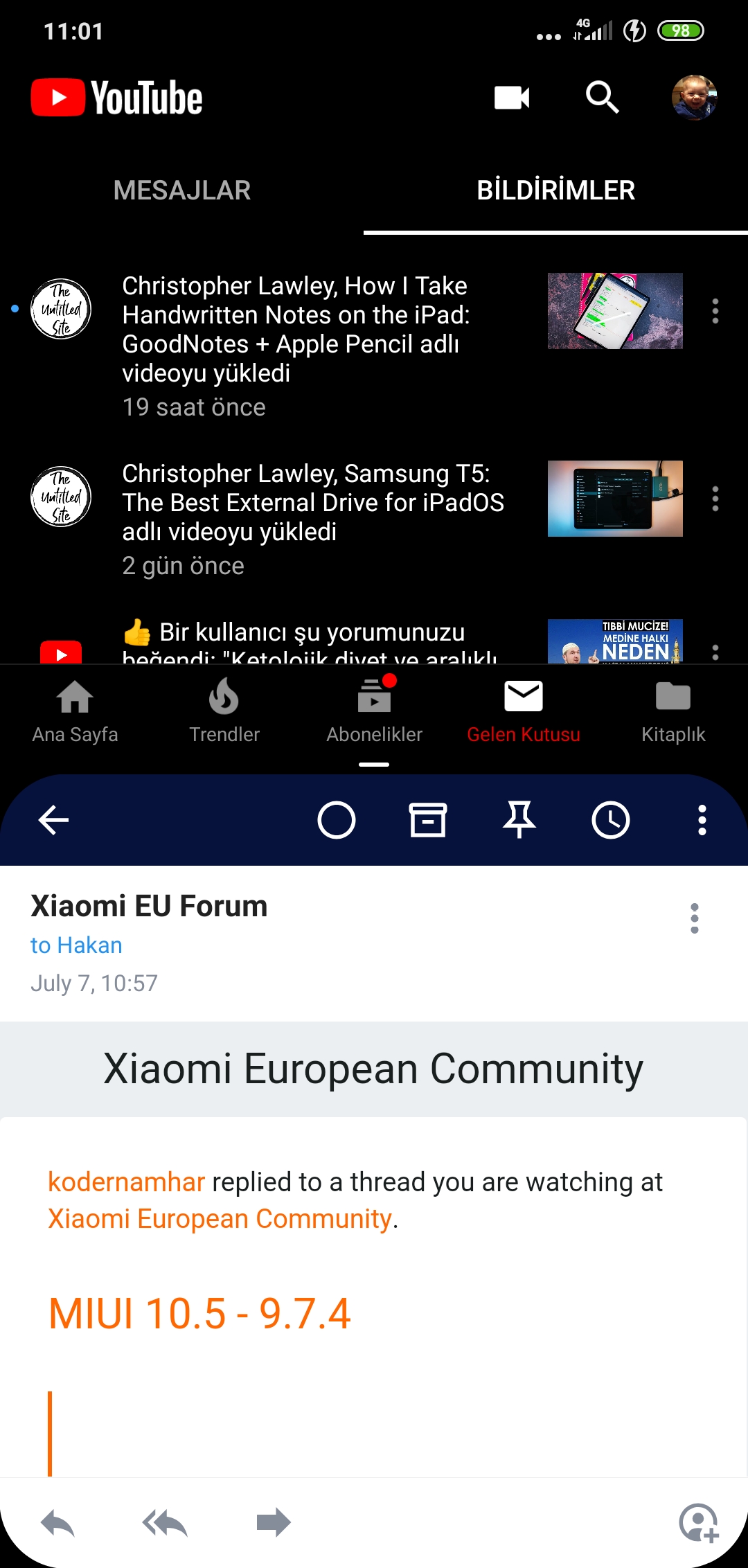Archive this email
This screenshot has width=748, height=1568.
point(428,820)
